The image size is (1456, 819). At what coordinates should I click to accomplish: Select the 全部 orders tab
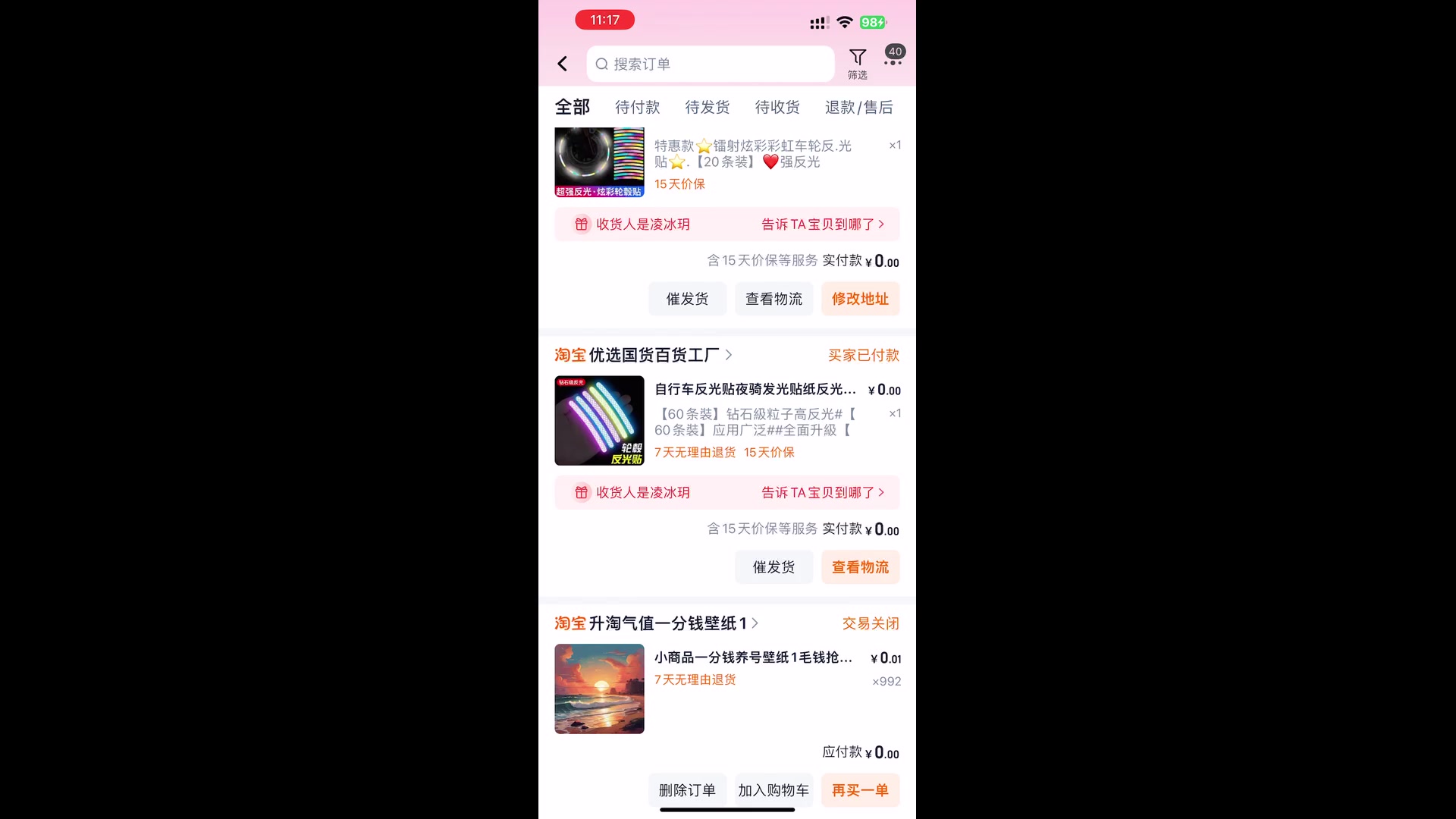[572, 107]
